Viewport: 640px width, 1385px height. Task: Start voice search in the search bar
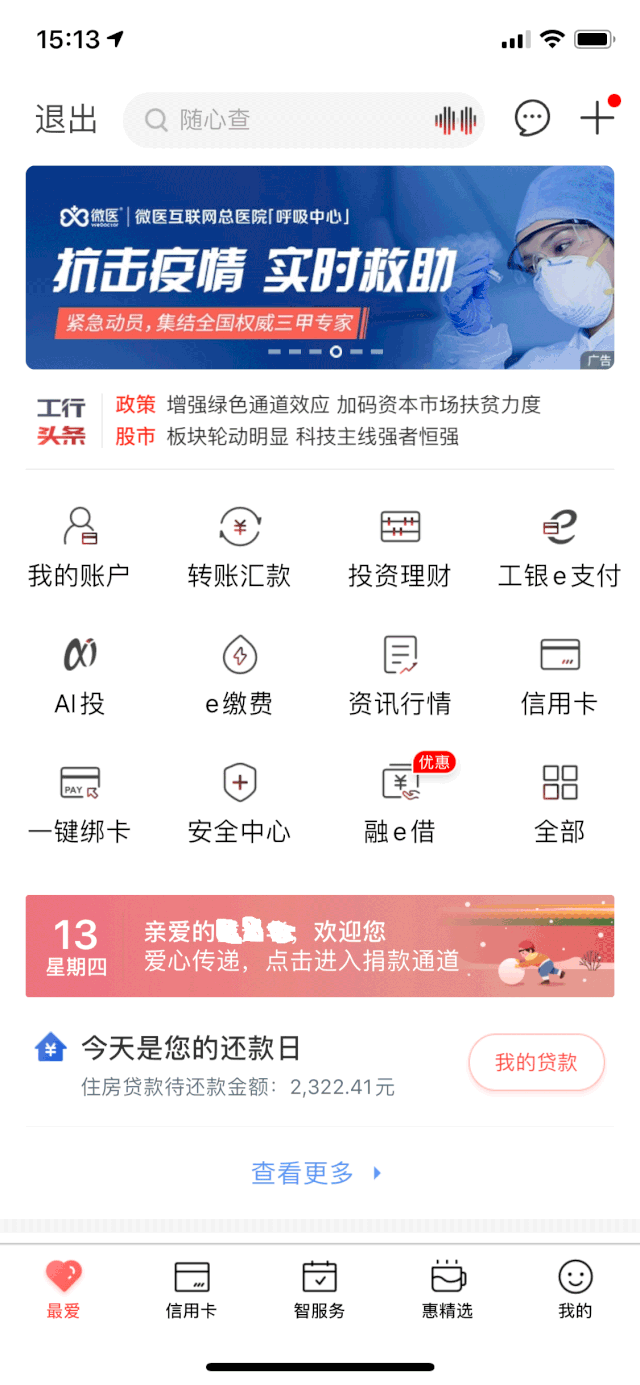pyautogui.click(x=456, y=121)
